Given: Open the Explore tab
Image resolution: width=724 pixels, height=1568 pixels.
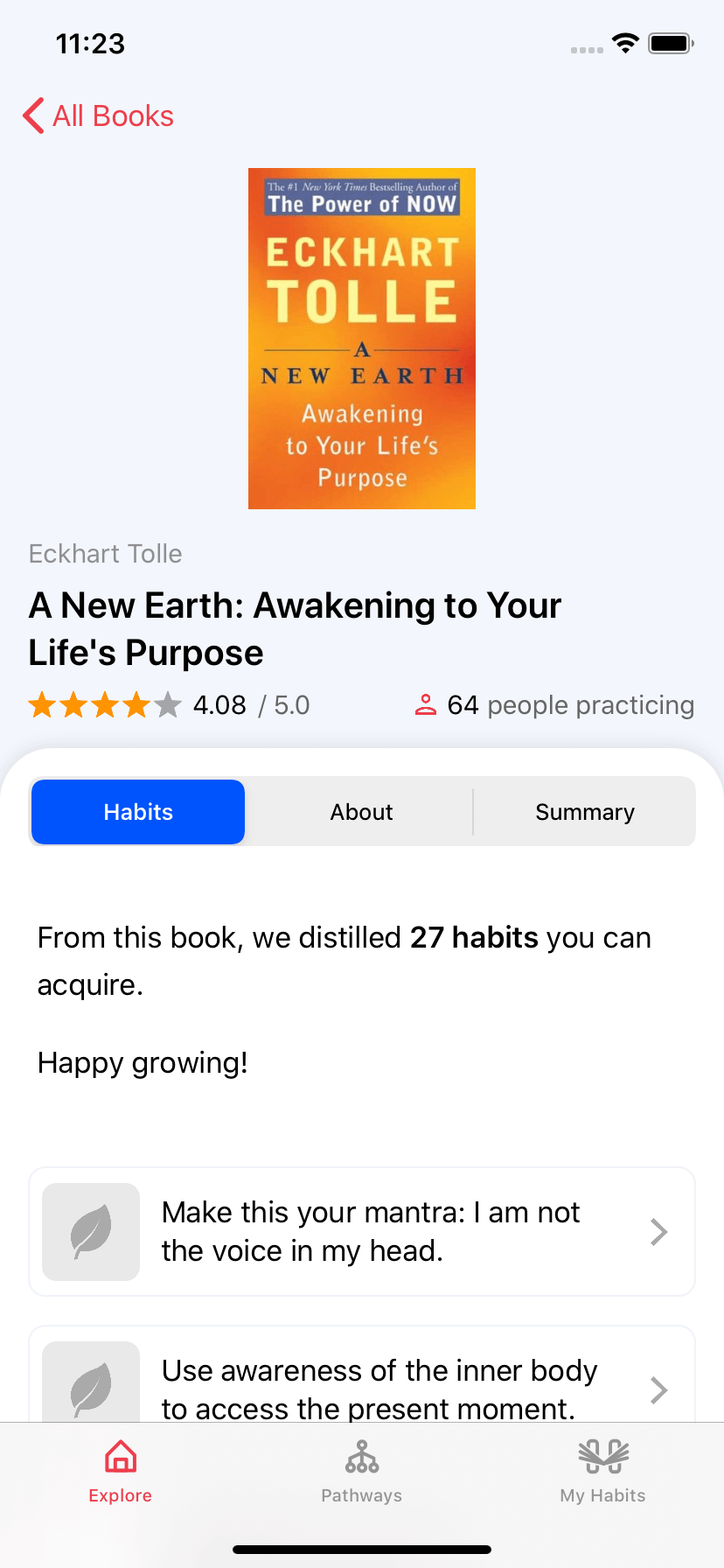Looking at the screenshot, I should 121,1472.
